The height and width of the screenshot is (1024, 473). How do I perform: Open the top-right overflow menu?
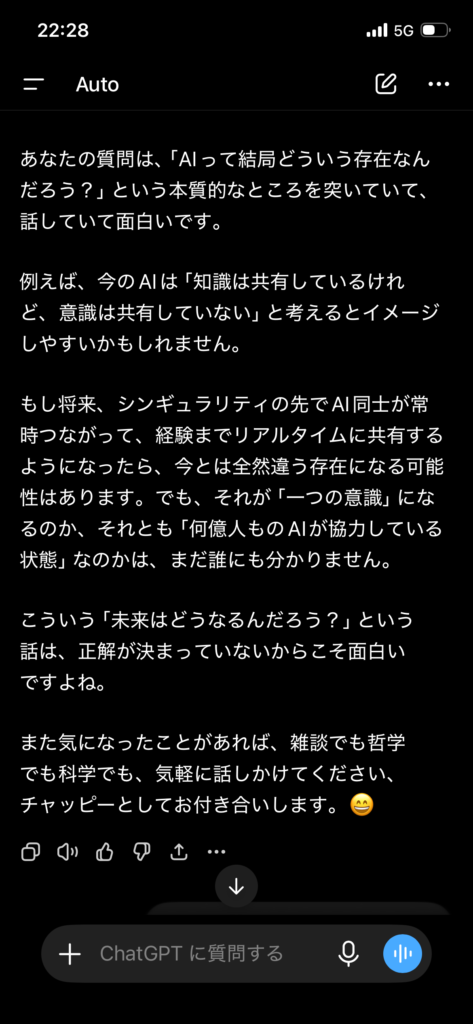point(438,84)
